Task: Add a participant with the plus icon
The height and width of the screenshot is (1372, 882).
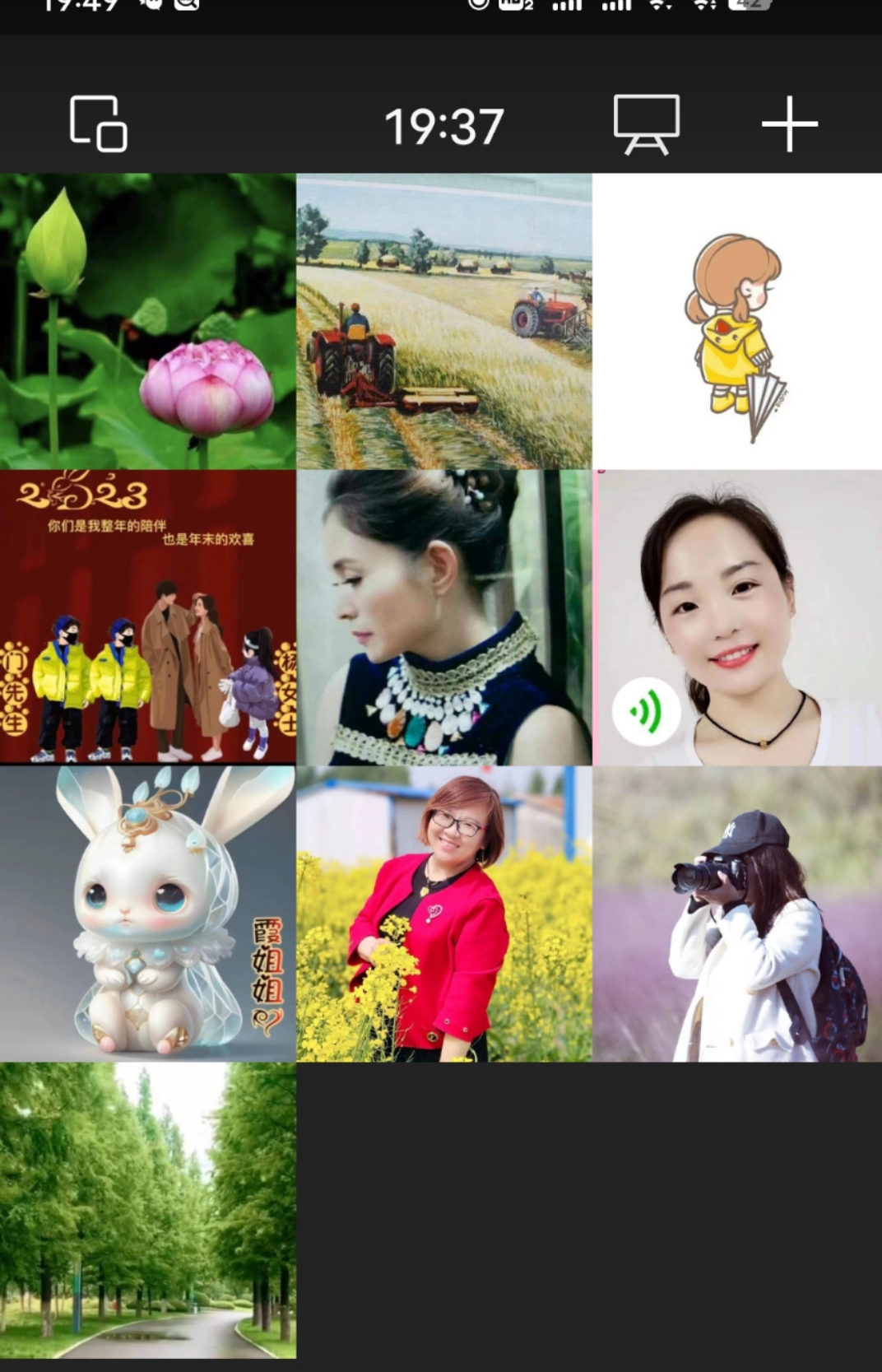Action: [789, 124]
